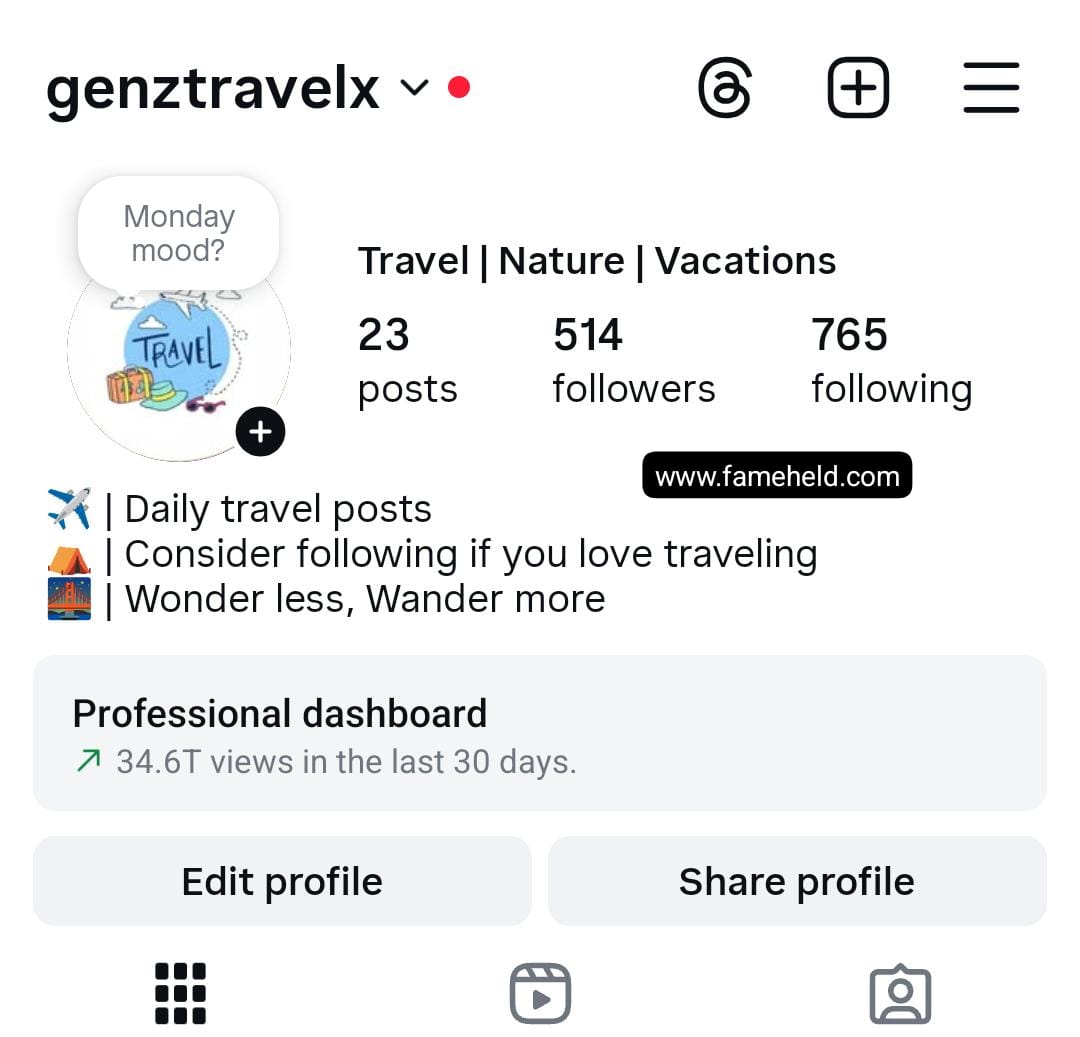Switch to the tagged photos tab
This screenshot has width=1080, height=1037.
point(900,993)
